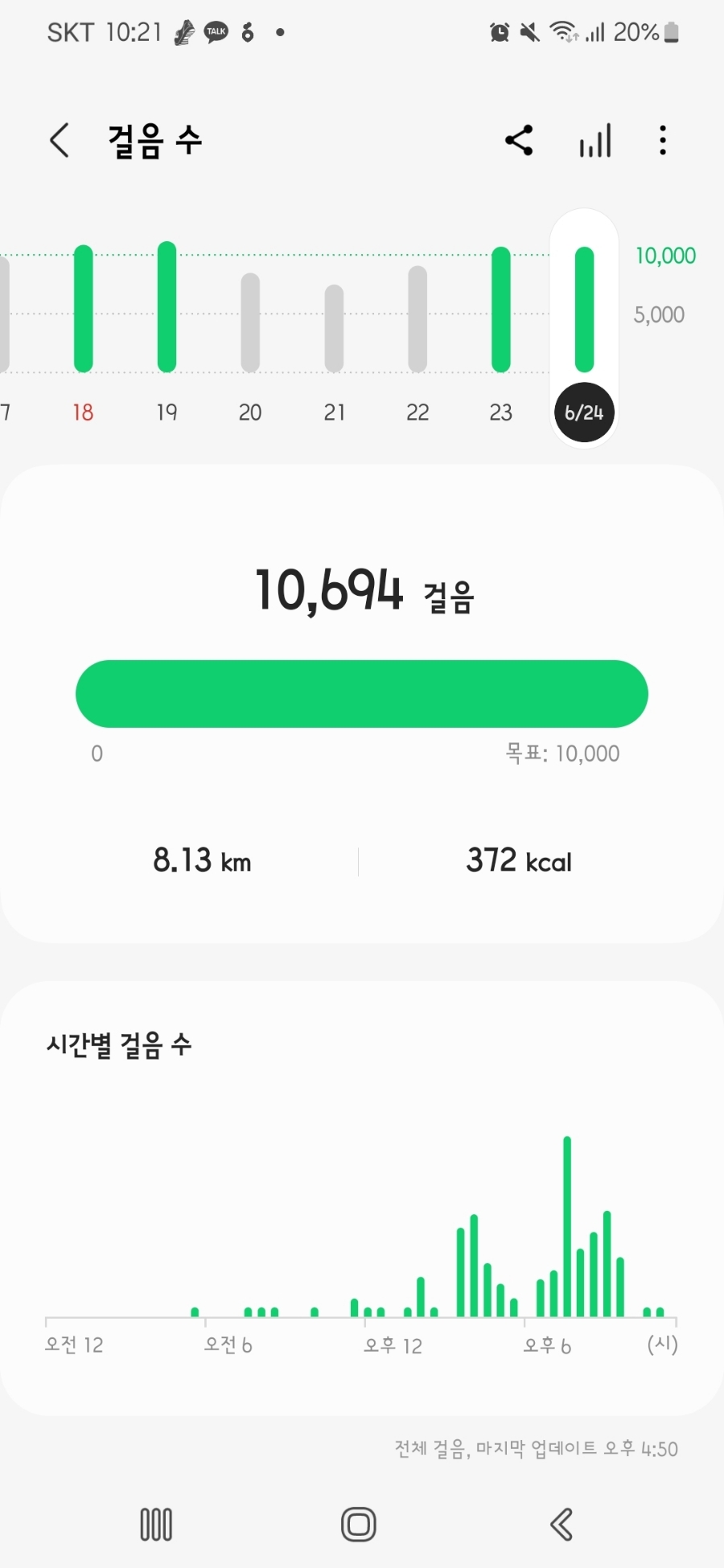Go to the home screen
This screenshot has width=724, height=1568.
(x=359, y=1524)
